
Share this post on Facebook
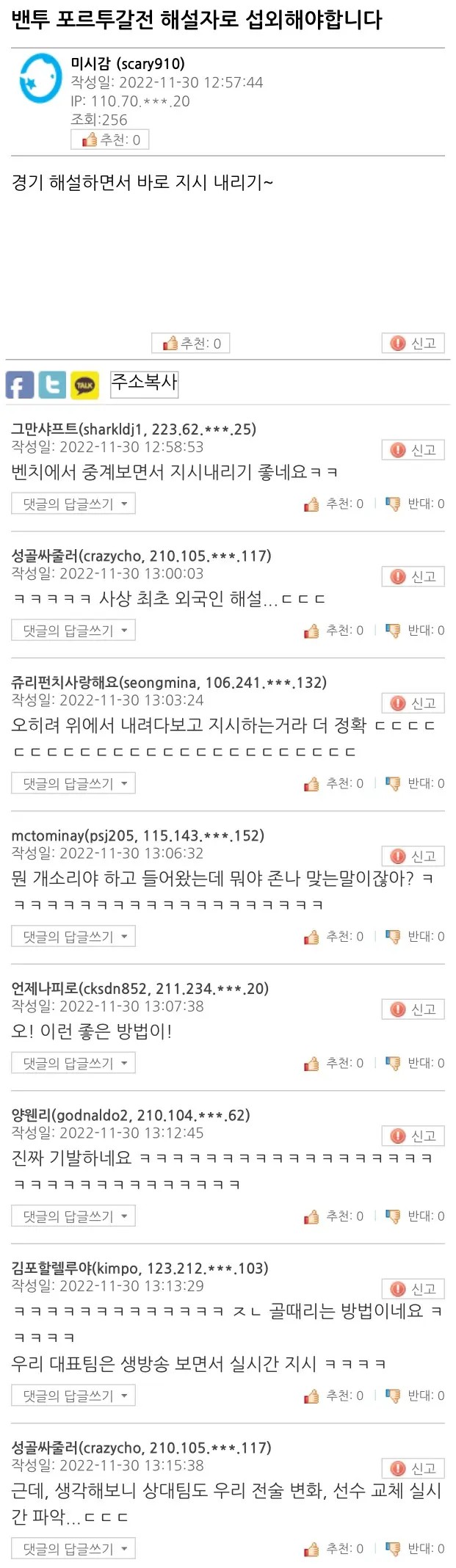coord(20,385)
